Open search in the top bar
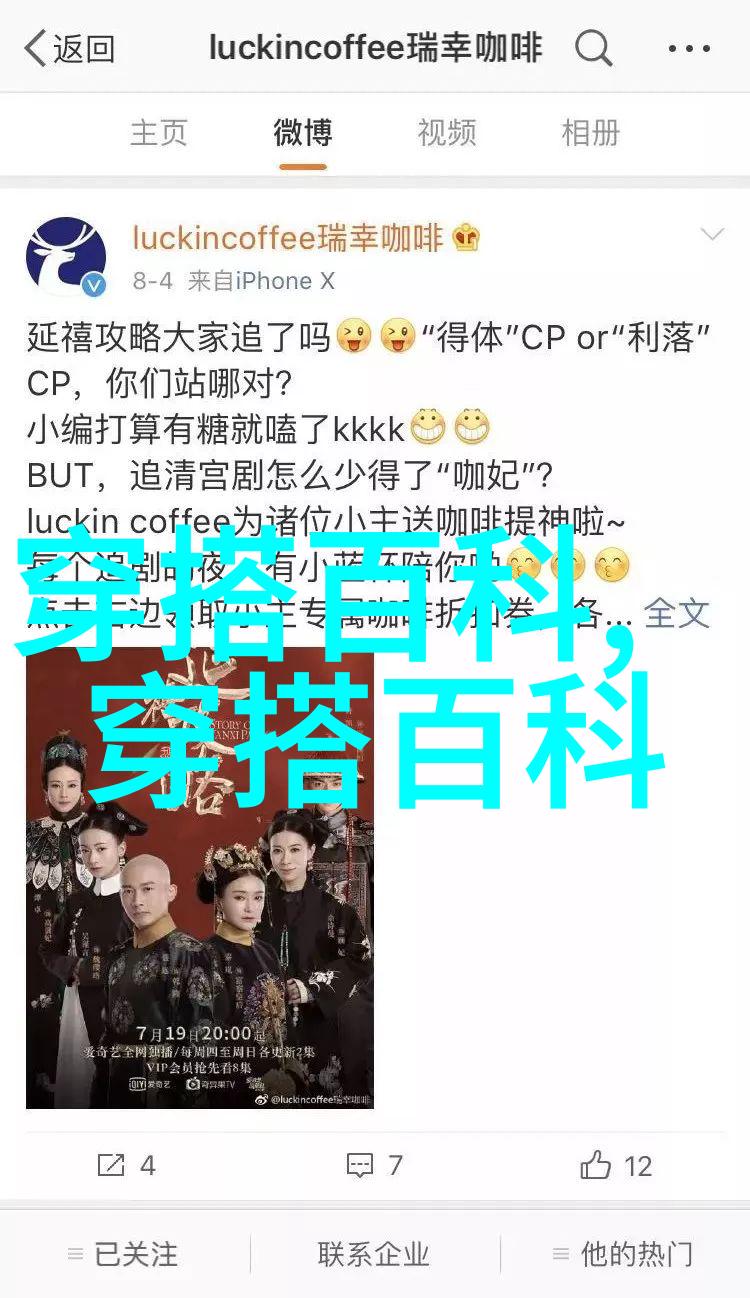 (593, 48)
